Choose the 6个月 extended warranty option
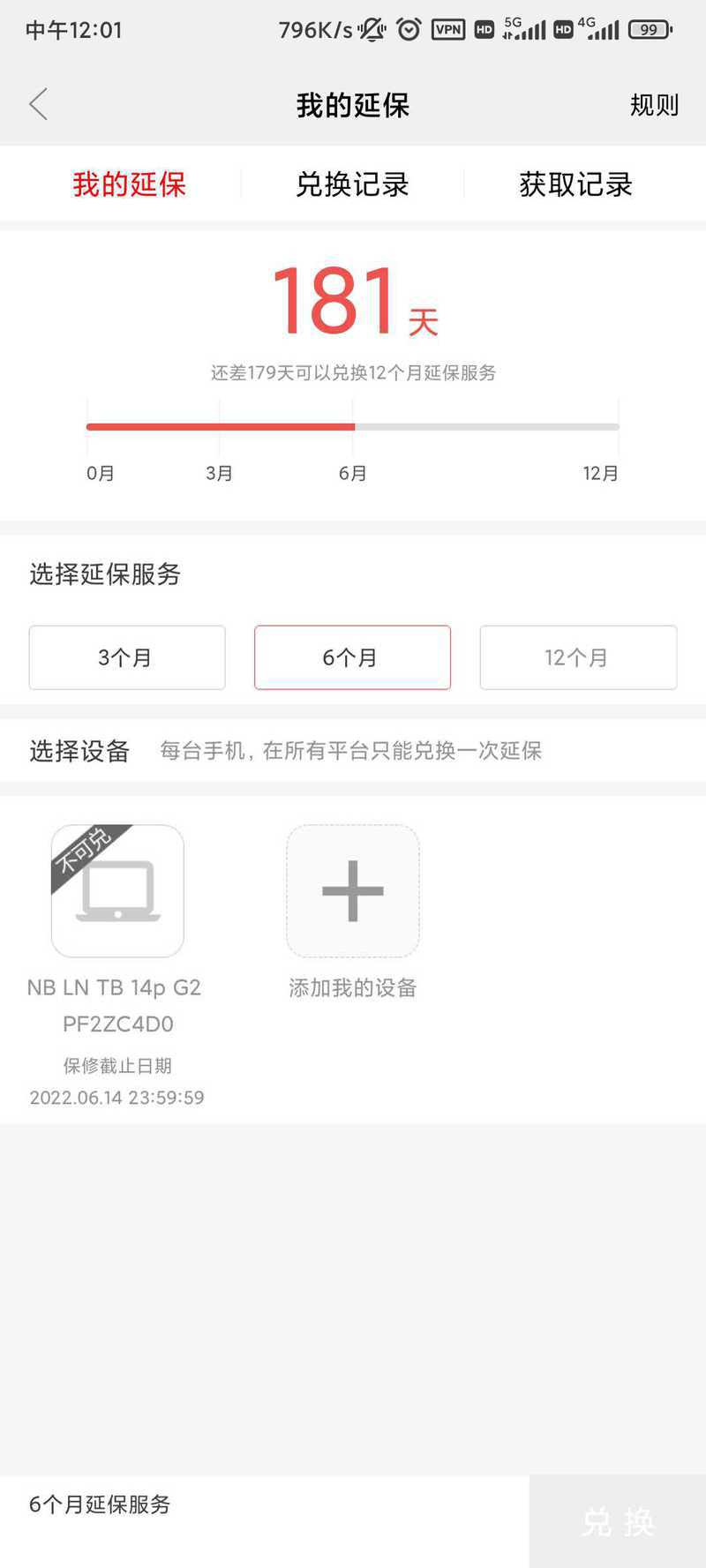706x1568 pixels. click(x=352, y=657)
